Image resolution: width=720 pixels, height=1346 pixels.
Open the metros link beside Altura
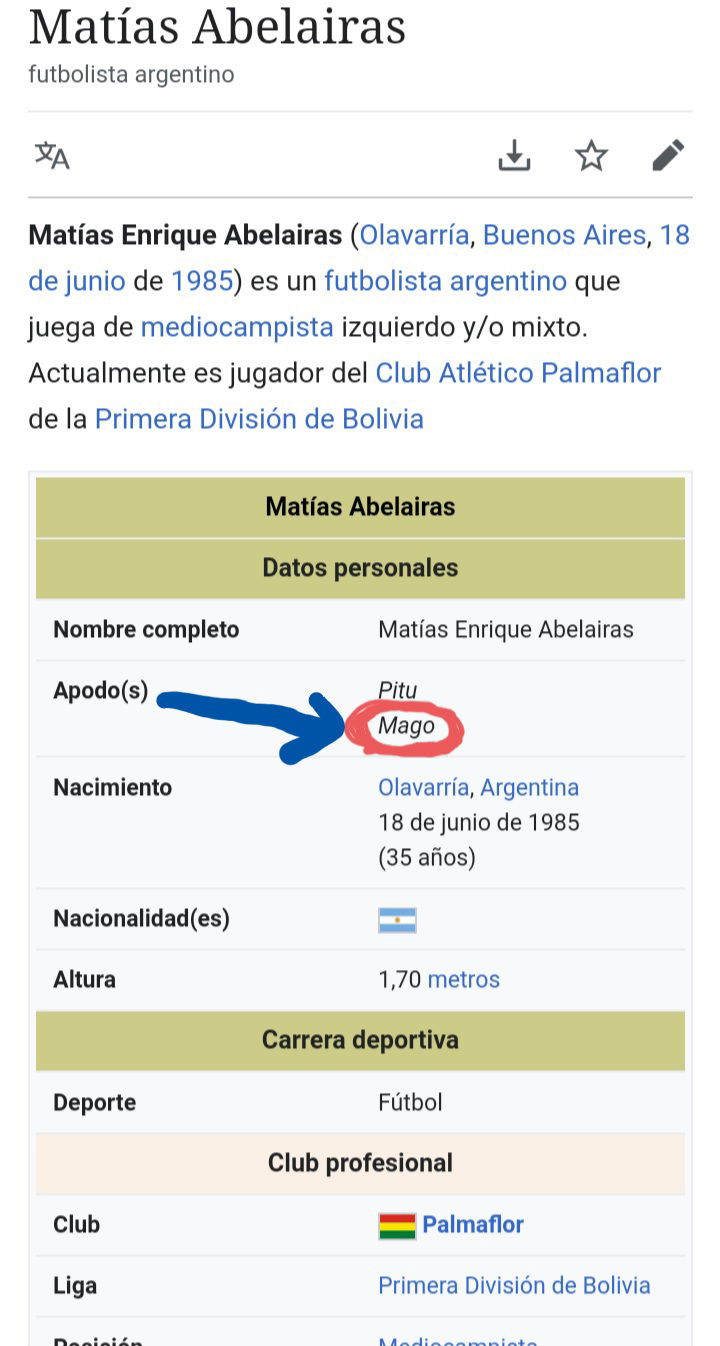(x=463, y=979)
